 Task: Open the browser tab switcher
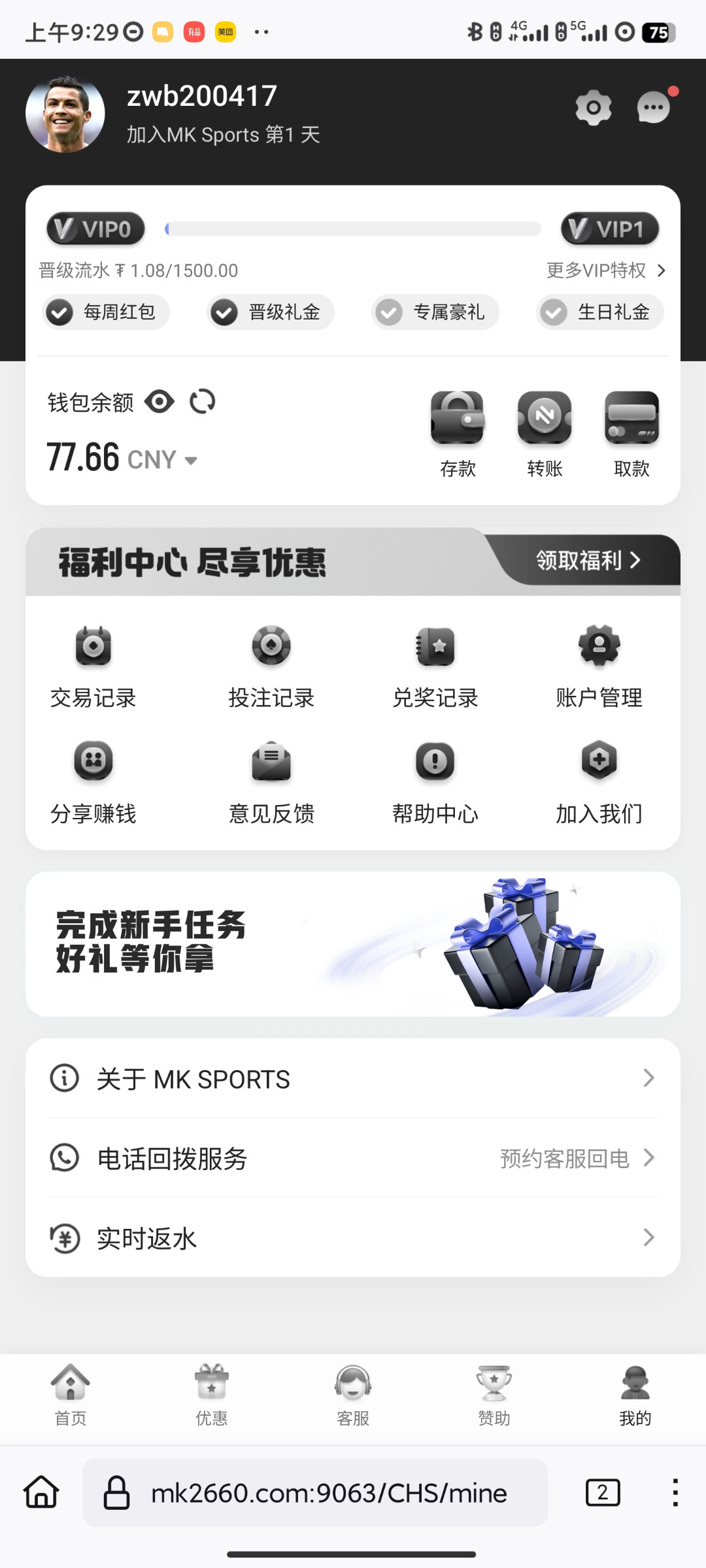pyautogui.click(x=602, y=1493)
